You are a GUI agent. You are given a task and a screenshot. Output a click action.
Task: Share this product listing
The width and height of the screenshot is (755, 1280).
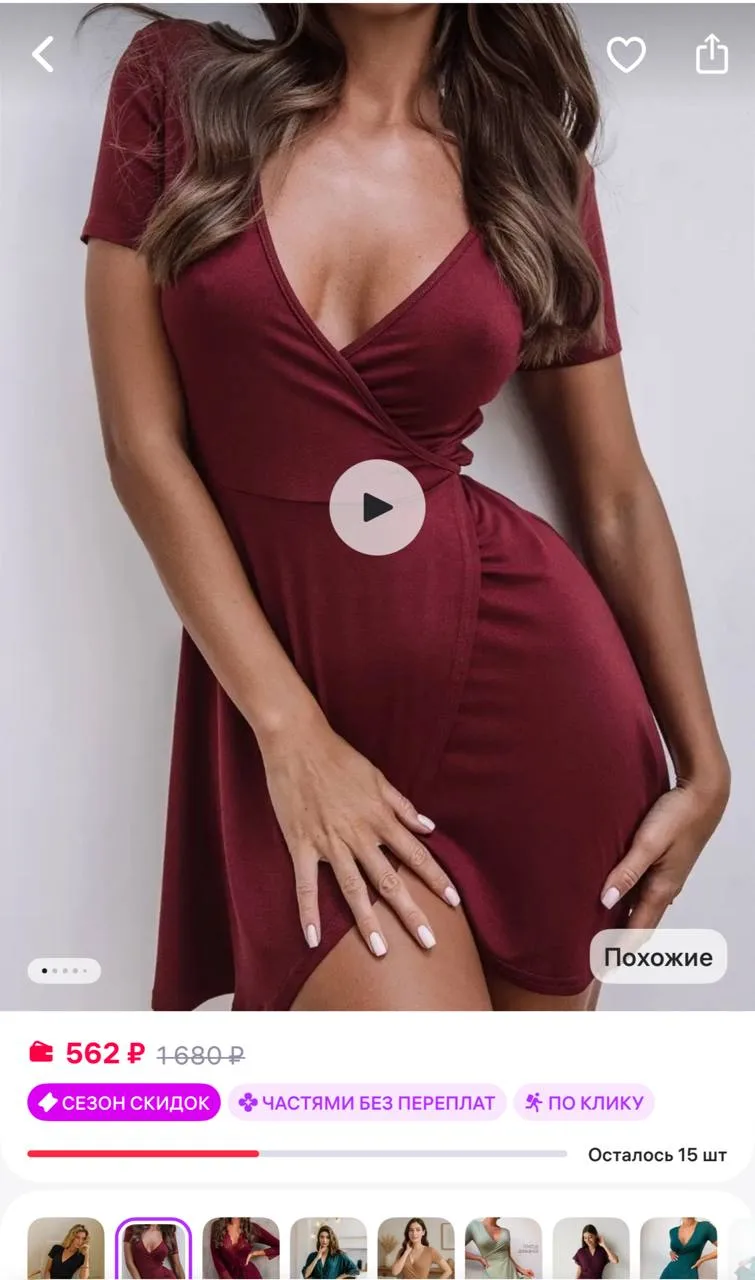point(711,54)
